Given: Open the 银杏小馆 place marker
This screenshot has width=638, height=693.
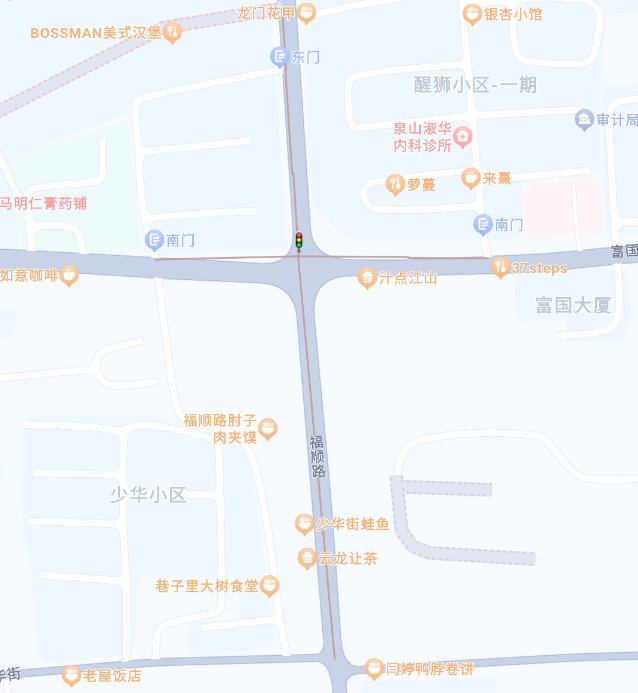Looking at the screenshot, I should coord(472,13).
